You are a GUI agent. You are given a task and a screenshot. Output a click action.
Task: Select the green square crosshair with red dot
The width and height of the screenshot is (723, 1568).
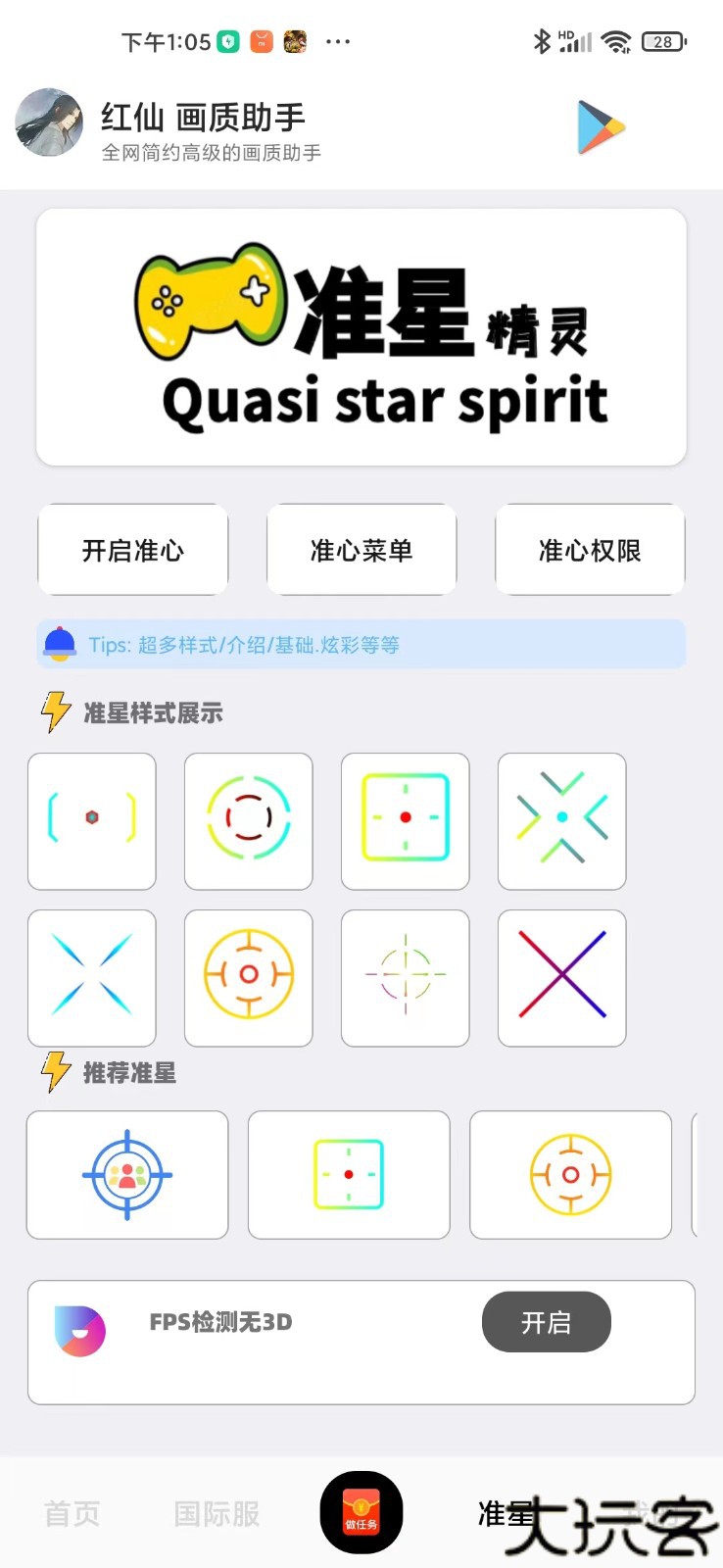coord(405,821)
